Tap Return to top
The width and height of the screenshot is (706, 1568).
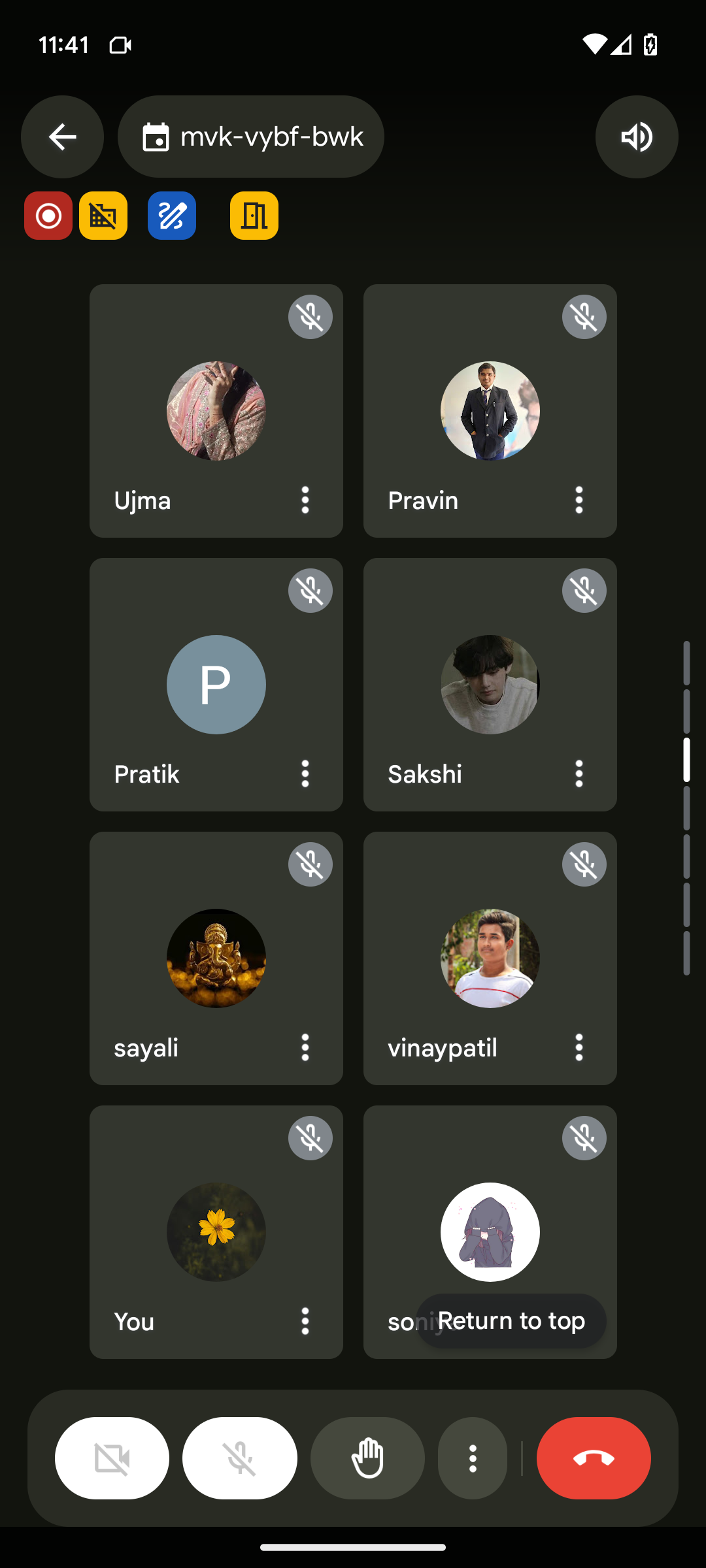(511, 1320)
